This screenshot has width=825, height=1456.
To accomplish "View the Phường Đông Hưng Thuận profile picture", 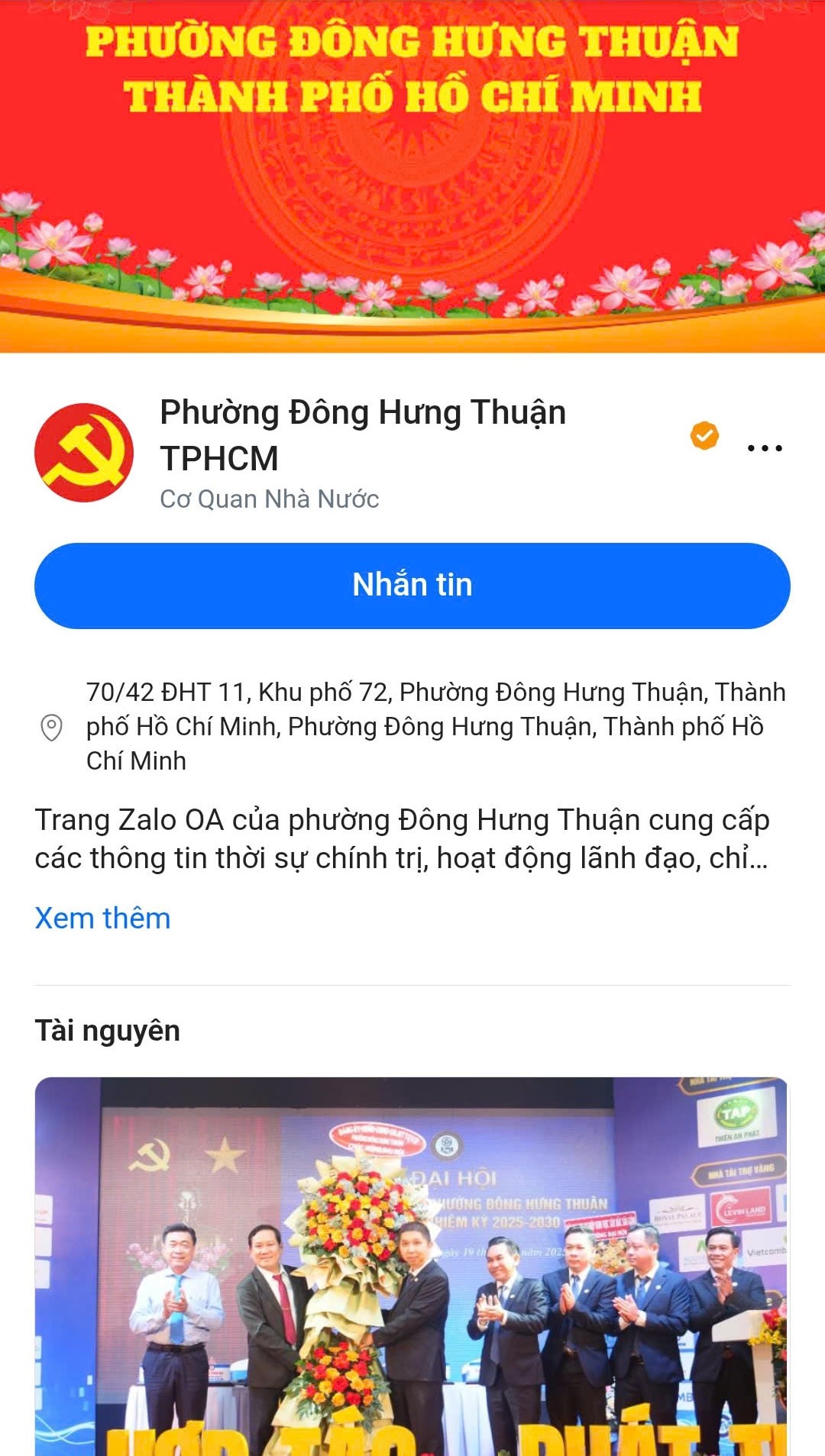I will pyautogui.click(x=84, y=453).
